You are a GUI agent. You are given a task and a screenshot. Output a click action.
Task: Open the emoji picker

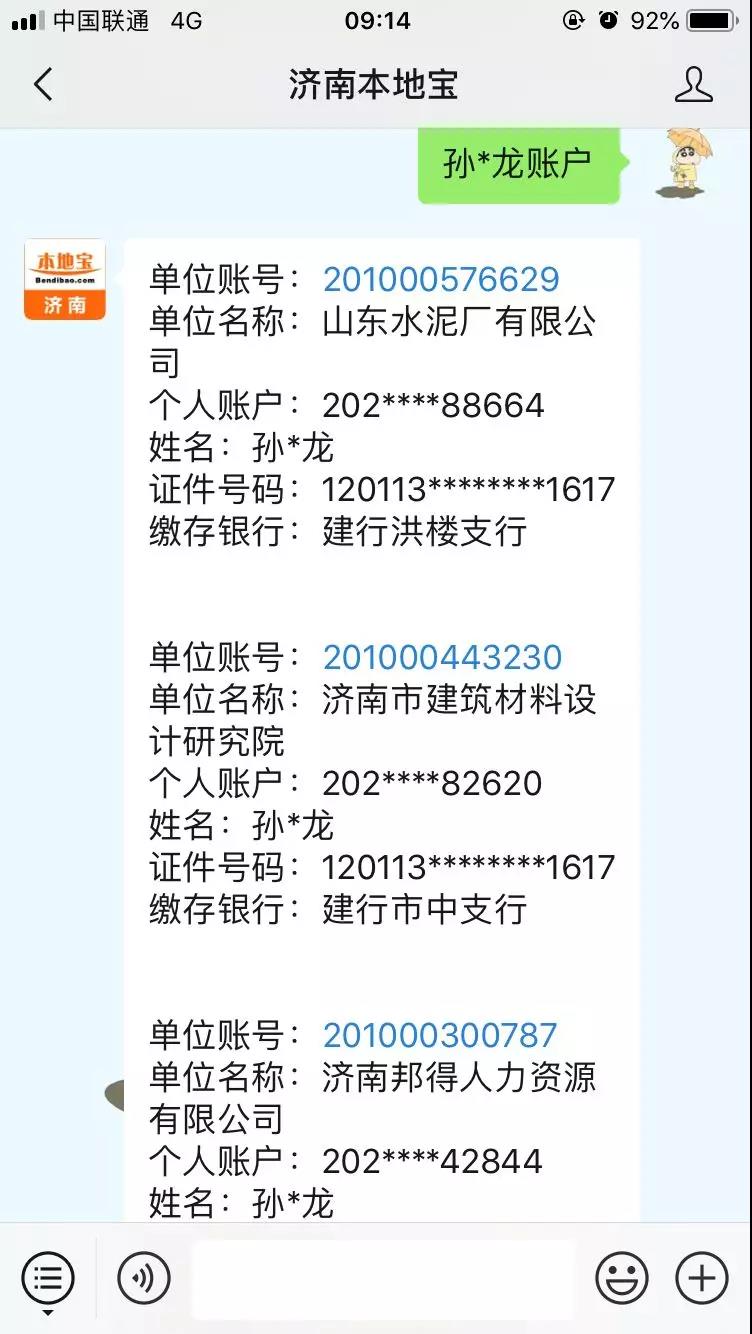click(x=622, y=1278)
